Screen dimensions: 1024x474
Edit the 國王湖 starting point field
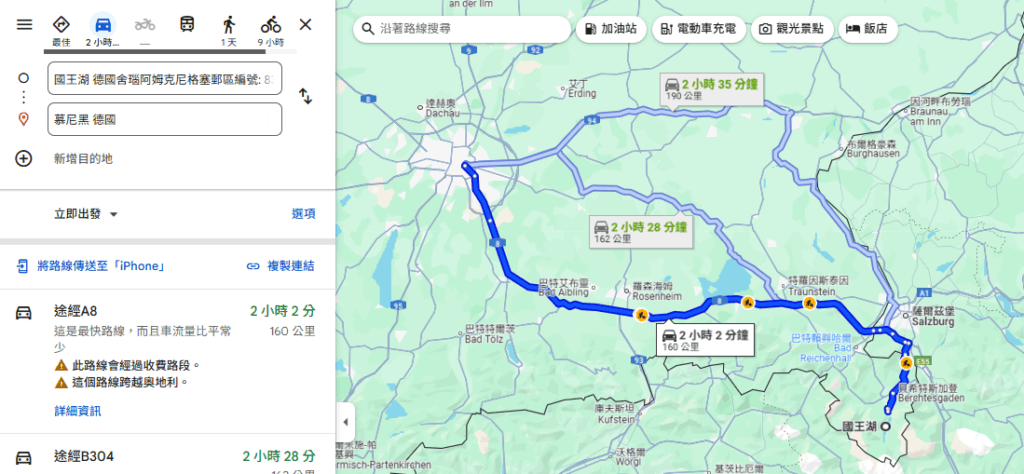click(164, 78)
